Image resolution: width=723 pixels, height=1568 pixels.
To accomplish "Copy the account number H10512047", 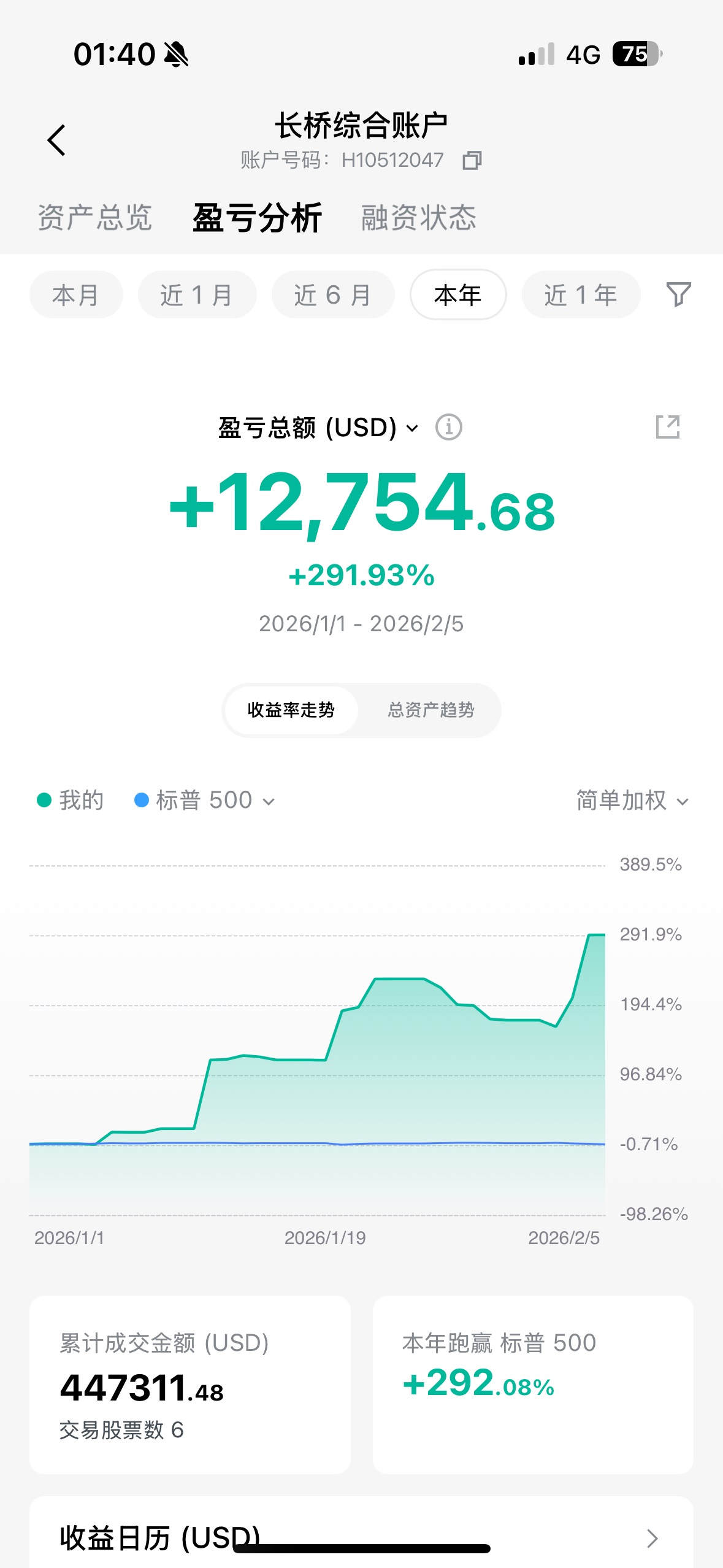I will pyautogui.click(x=472, y=160).
